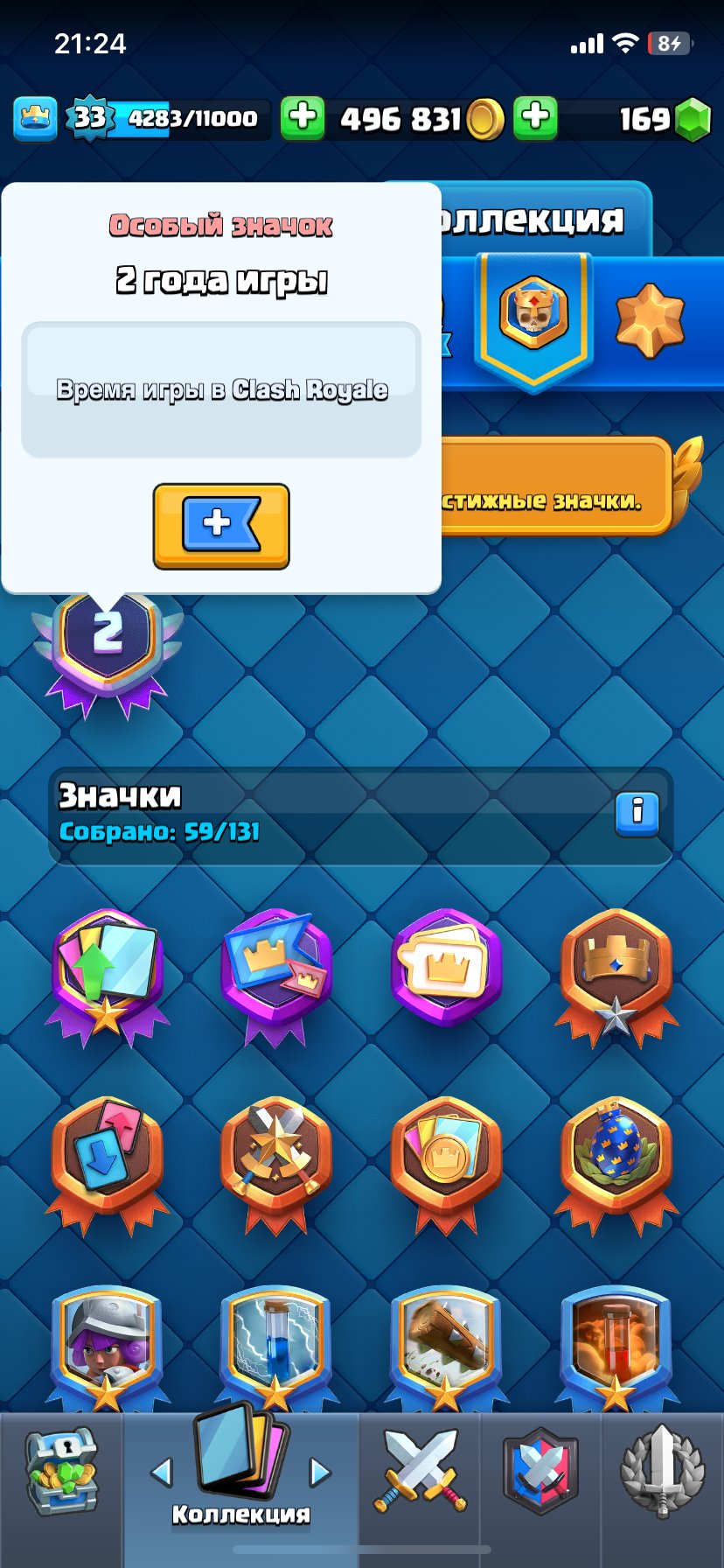
Task: Tap the right arrow beside Коллекция
Action: click(320, 1472)
